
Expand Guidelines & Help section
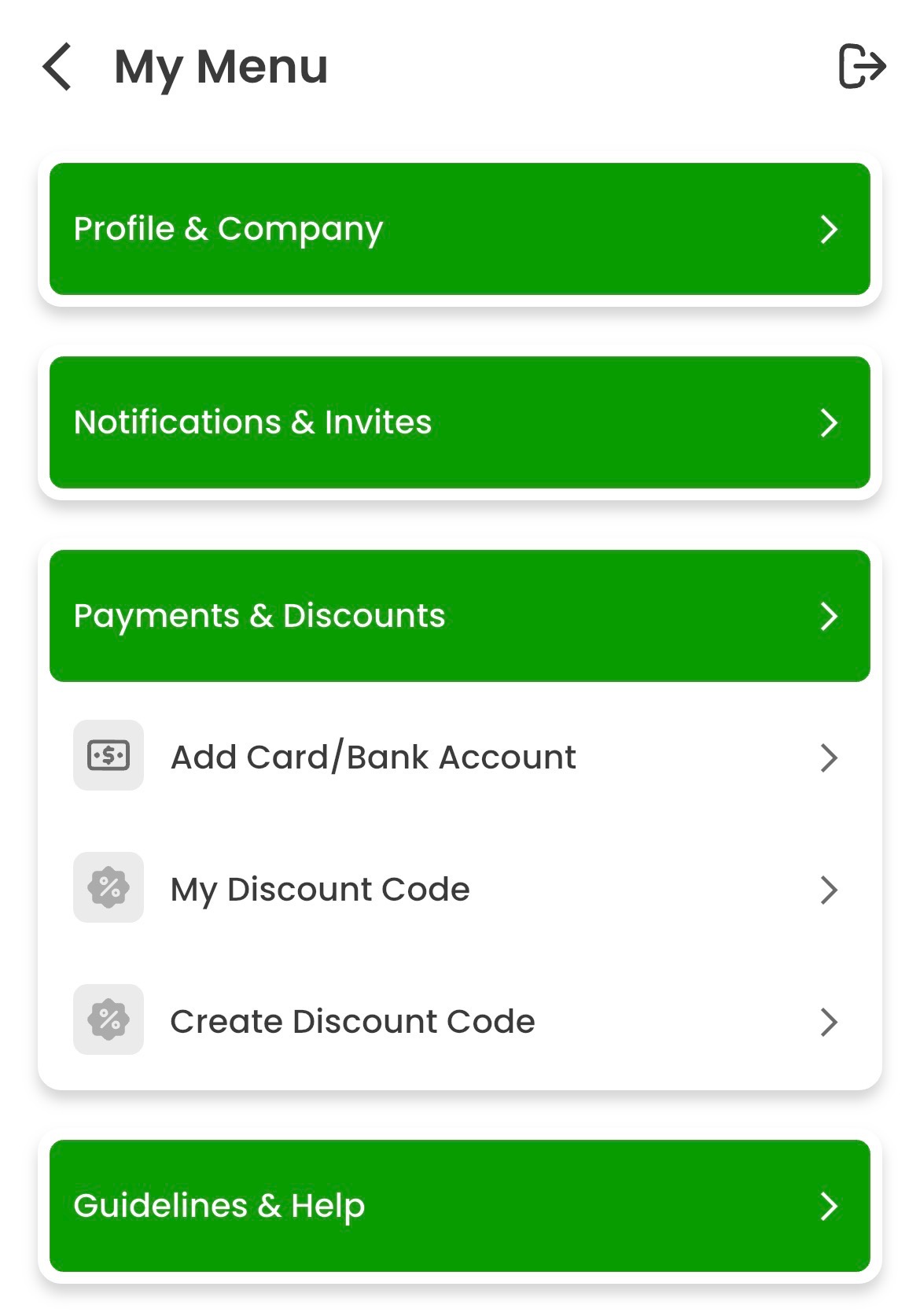(x=459, y=1205)
